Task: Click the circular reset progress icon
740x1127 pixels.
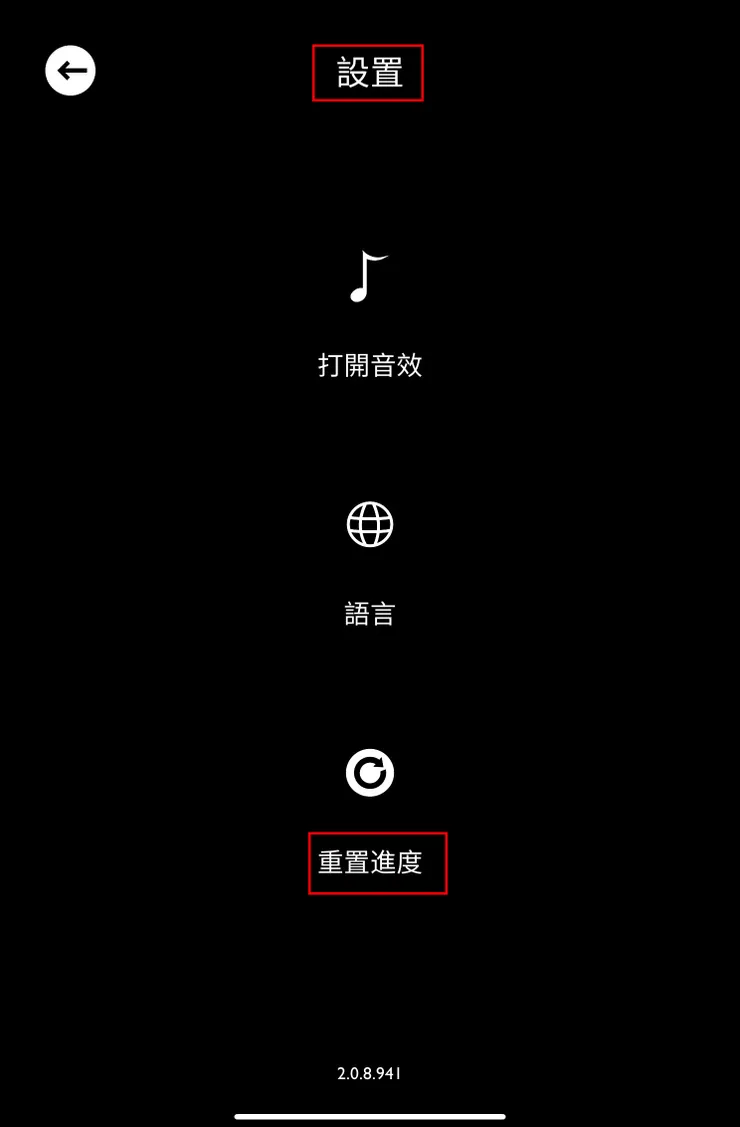Action: click(370, 771)
